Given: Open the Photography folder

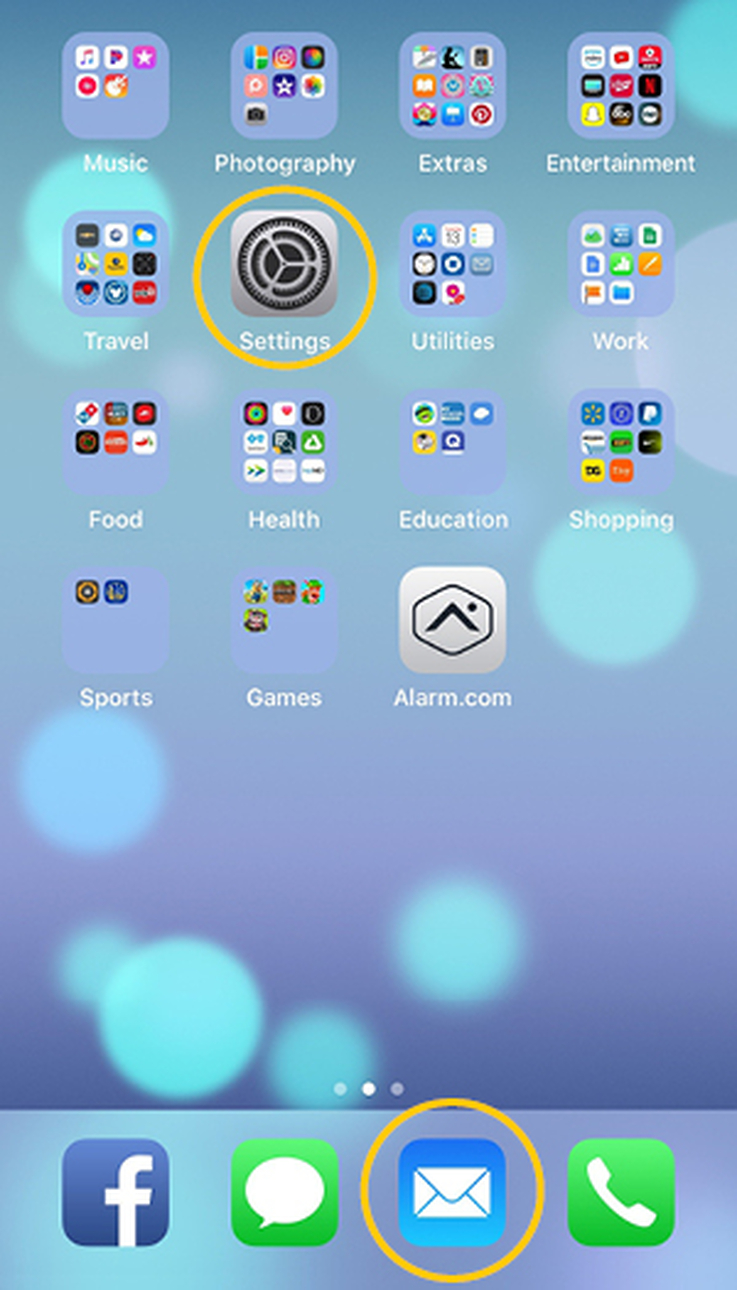Looking at the screenshot, I should [x=284, y=85].
